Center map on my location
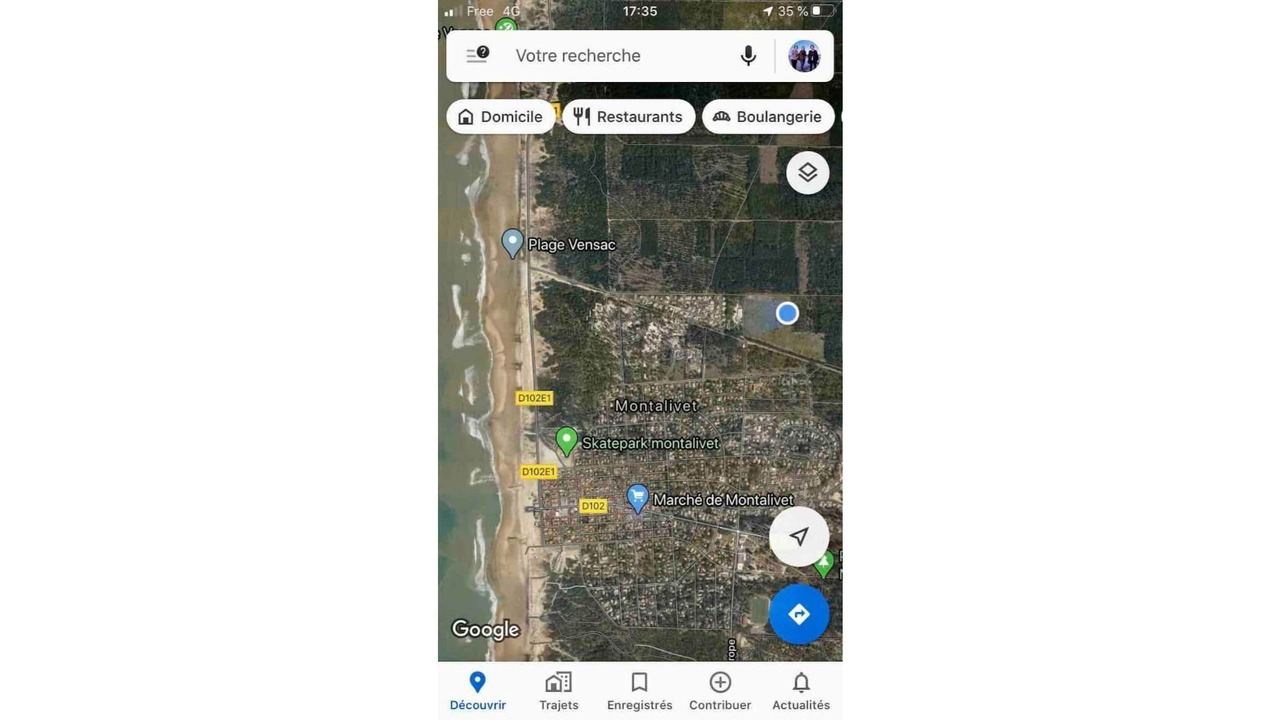The image size is (1280, 720). coord(798,537)
